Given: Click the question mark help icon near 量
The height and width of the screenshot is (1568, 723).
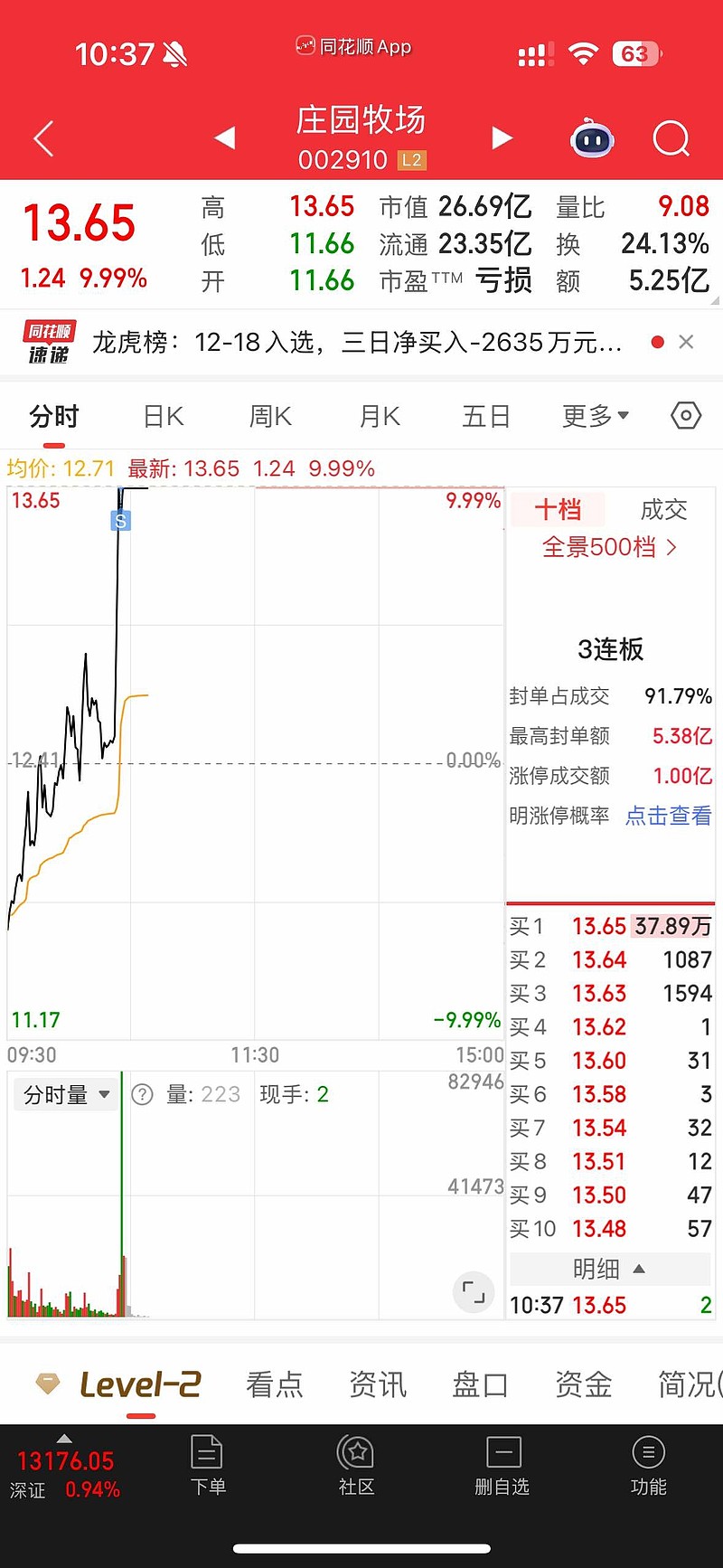Looking at the screenshot, I should (143, 1094).
